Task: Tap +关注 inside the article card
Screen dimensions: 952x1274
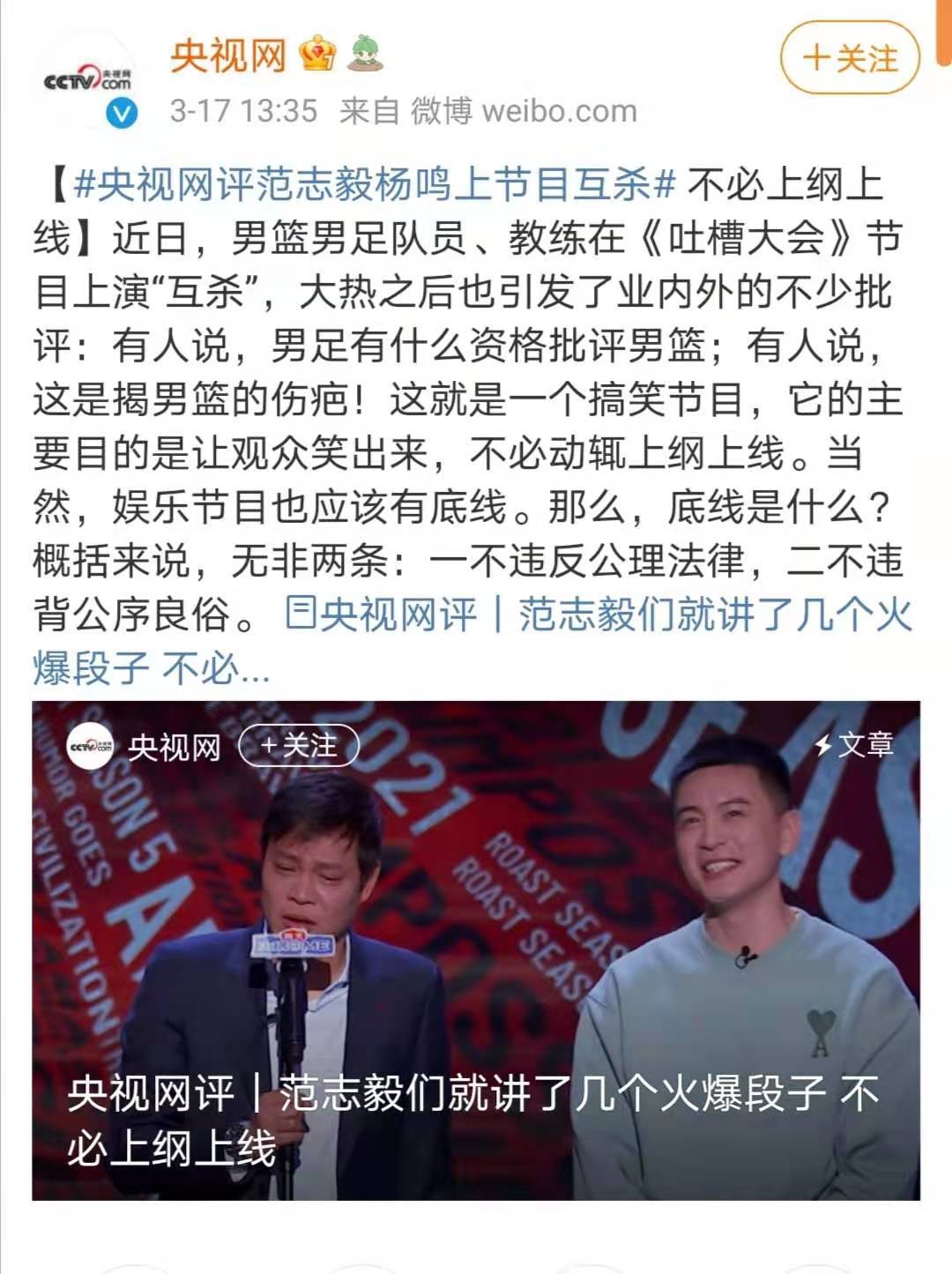Action: coord(299,746)
